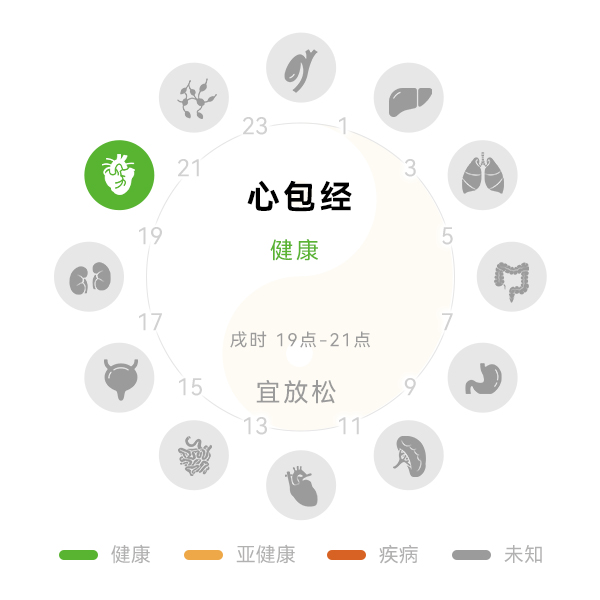Screen dimensions: 600x600
Task: Open the kidneys organ icon
Action: click(x=90, y=277)
